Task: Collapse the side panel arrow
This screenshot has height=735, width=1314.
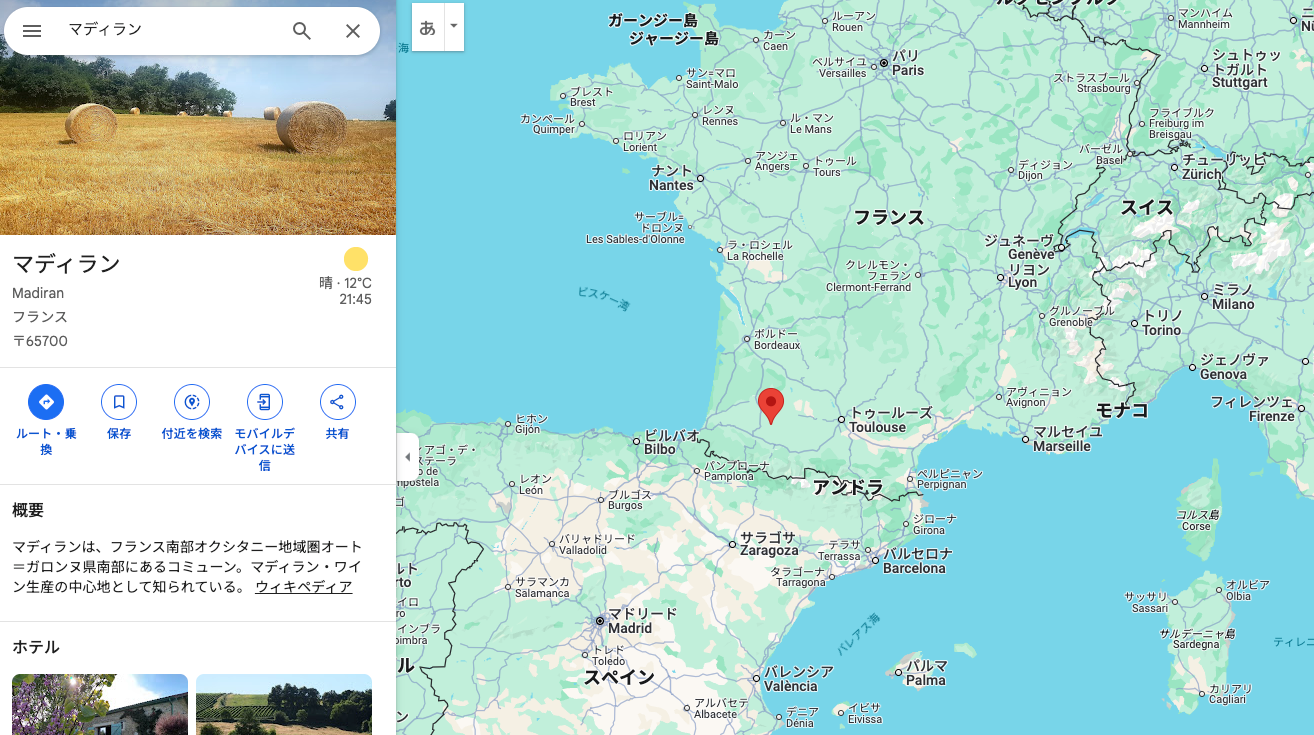Action: click(x=407, y=457)
